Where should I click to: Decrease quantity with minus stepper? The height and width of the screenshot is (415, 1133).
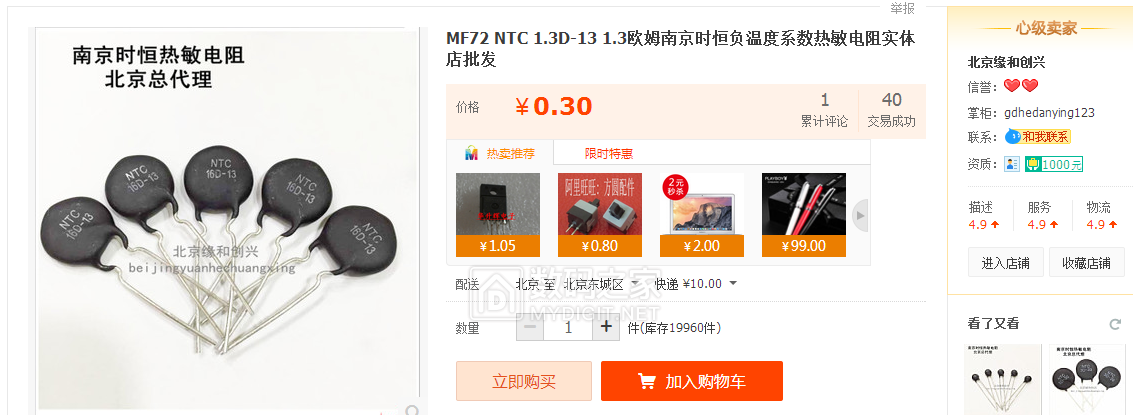coord(530,327)
